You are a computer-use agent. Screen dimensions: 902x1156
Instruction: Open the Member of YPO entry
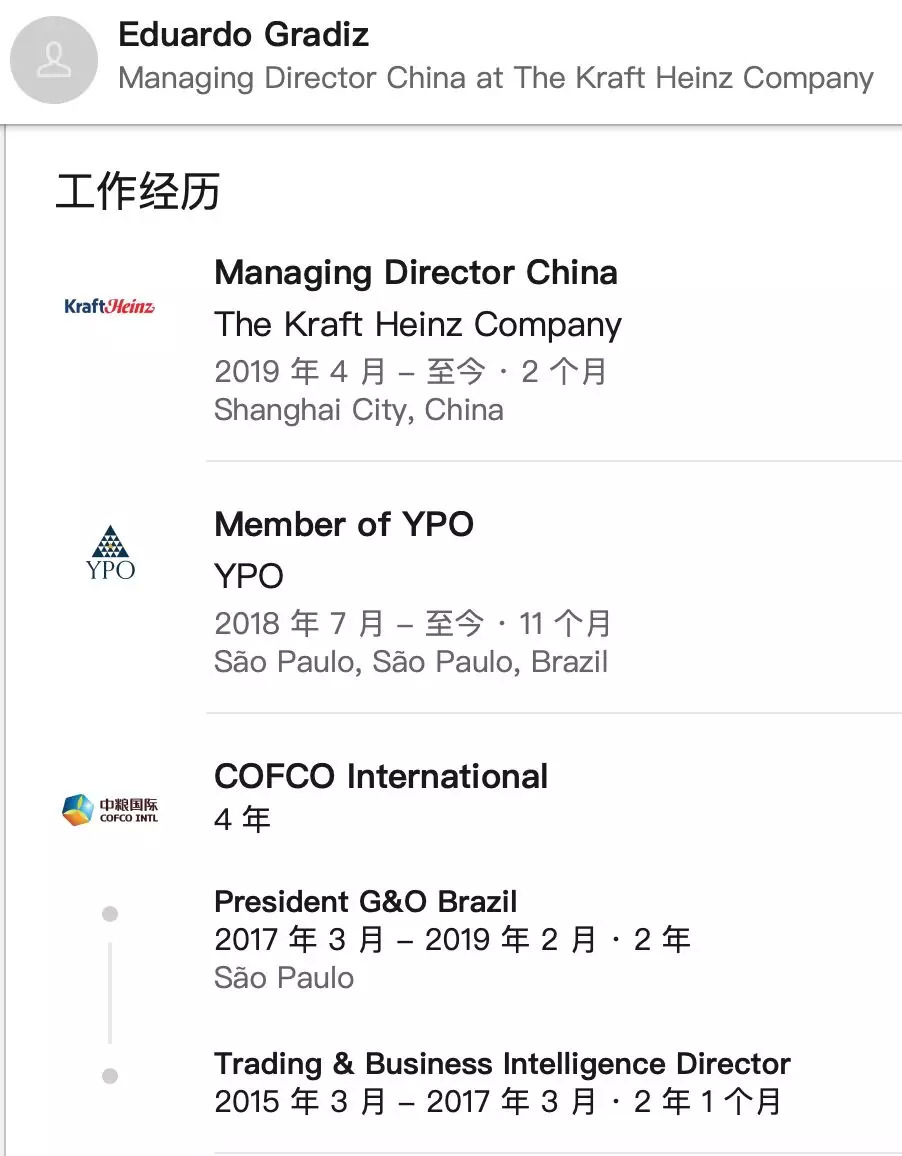point(344,525)
